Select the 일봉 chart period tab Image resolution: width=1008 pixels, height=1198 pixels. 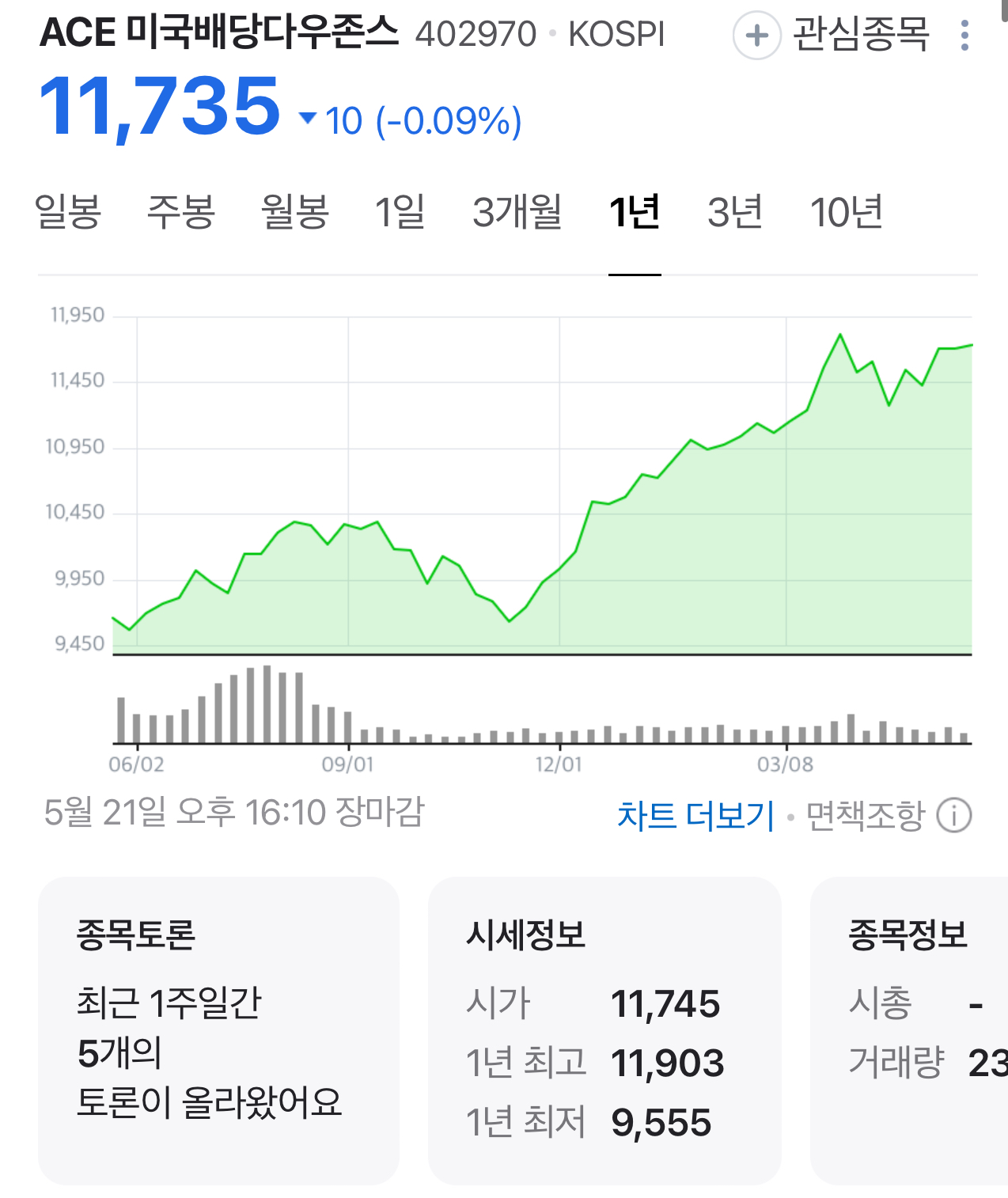click(x=68, y=211)
